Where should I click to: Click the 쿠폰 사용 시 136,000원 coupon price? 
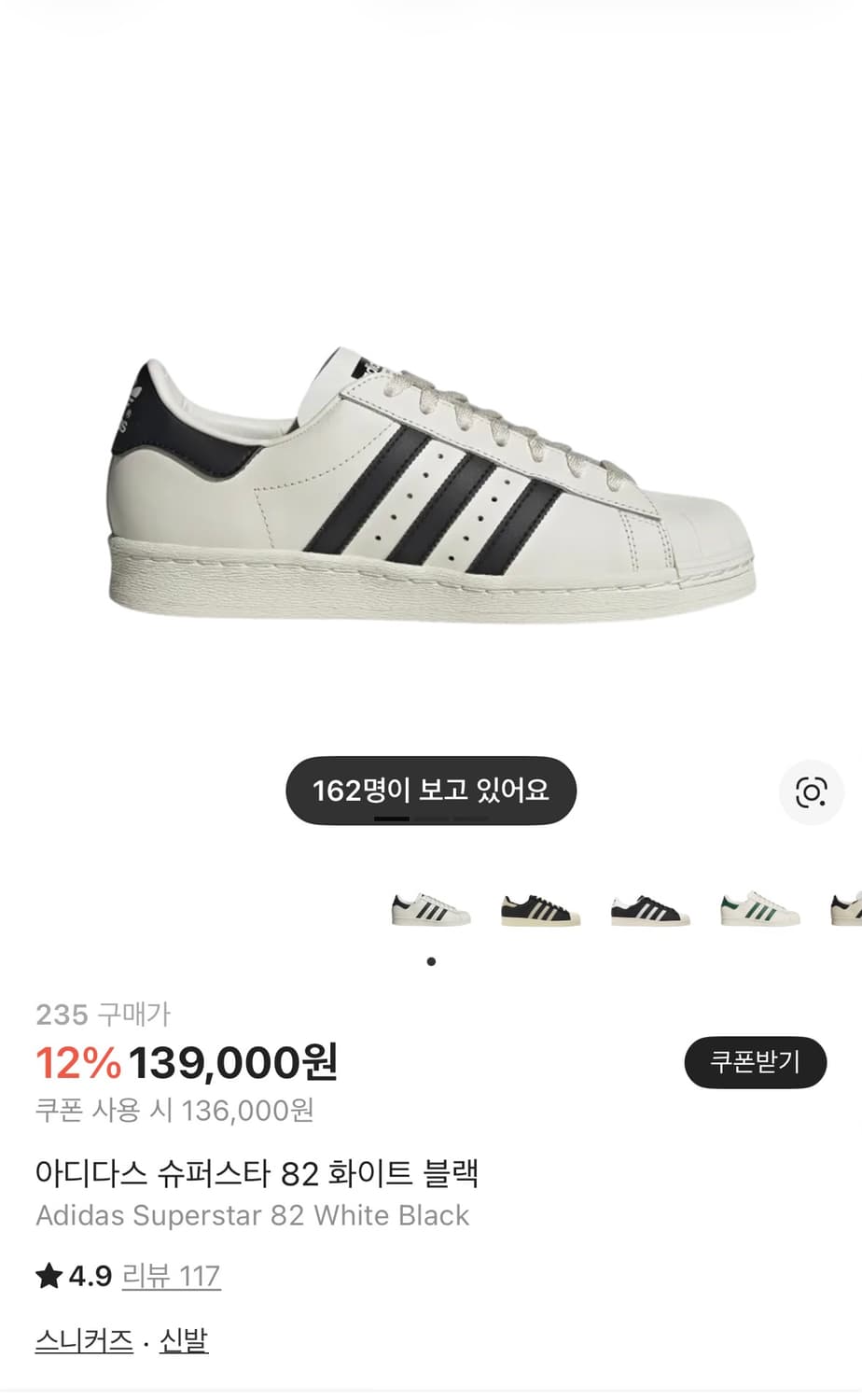(174, 1111)
